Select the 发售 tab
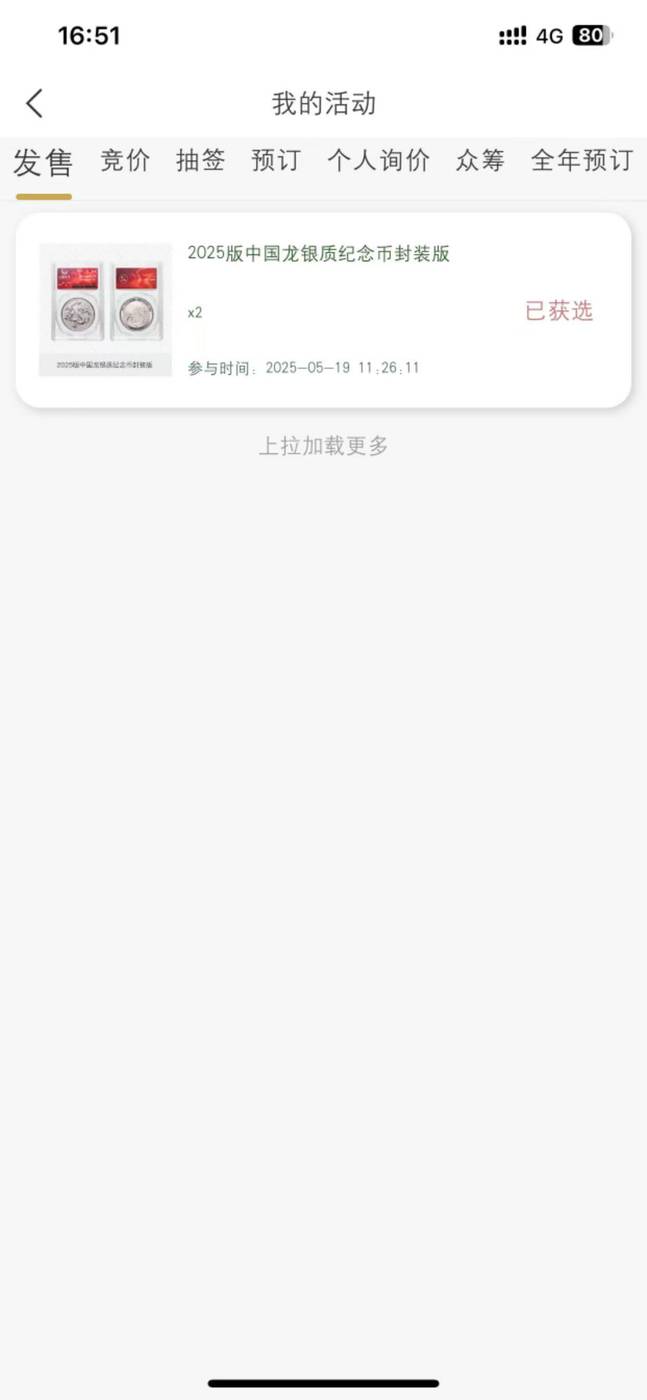 coord(43,161)
